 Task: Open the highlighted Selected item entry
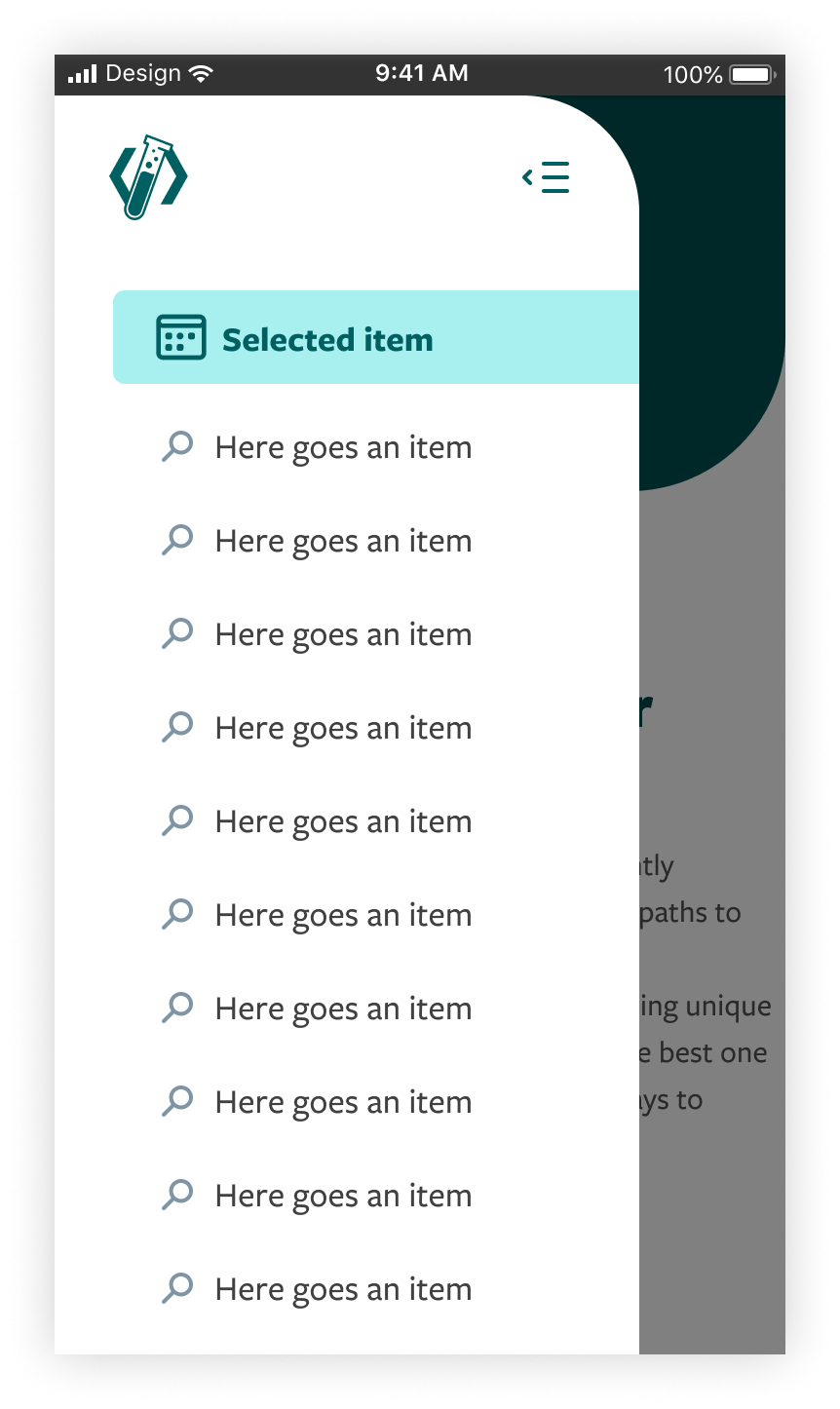click(376, 337)
